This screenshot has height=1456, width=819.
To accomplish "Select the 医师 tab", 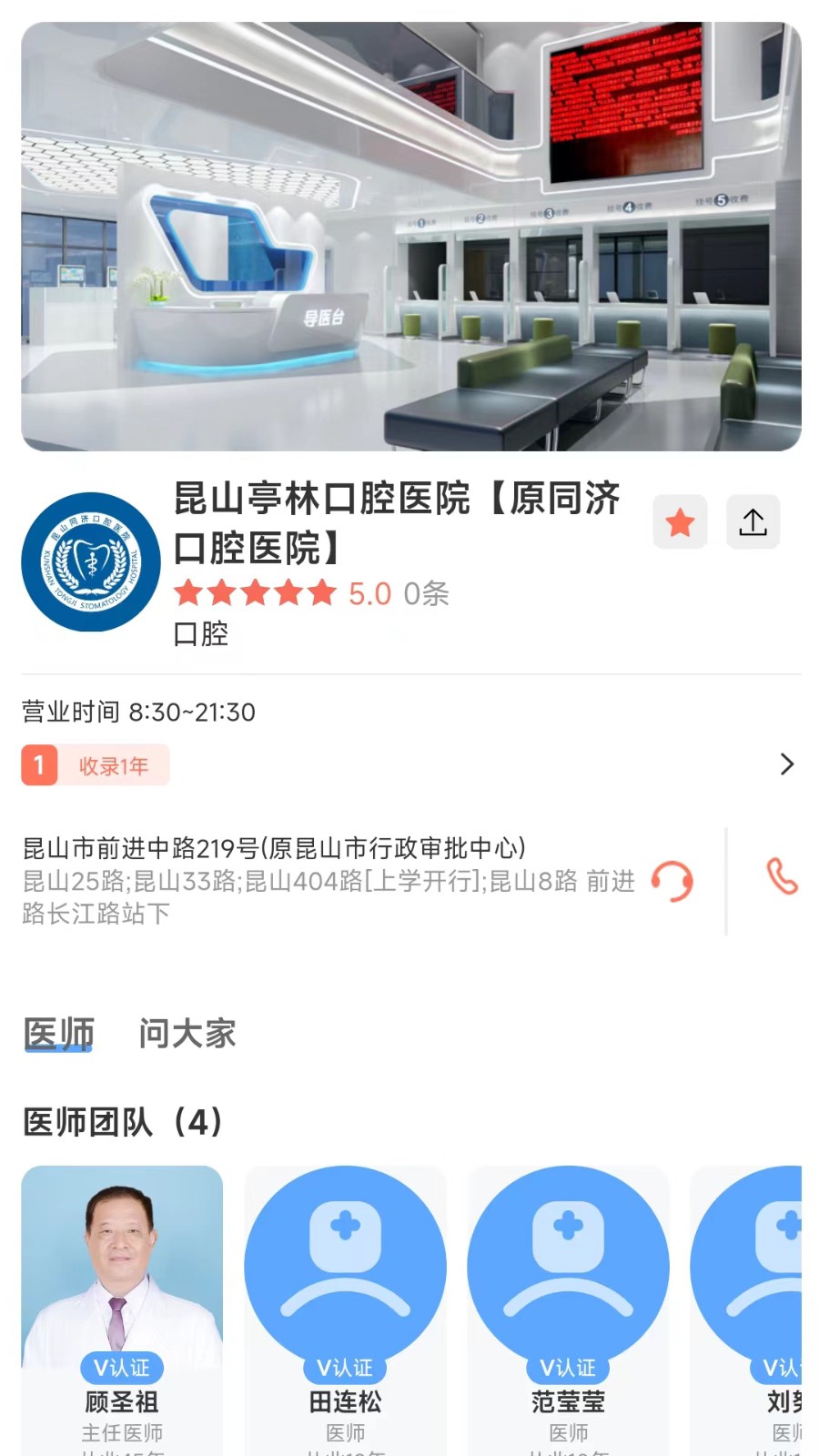I will pyautogui.click(x=58, y=1034).
